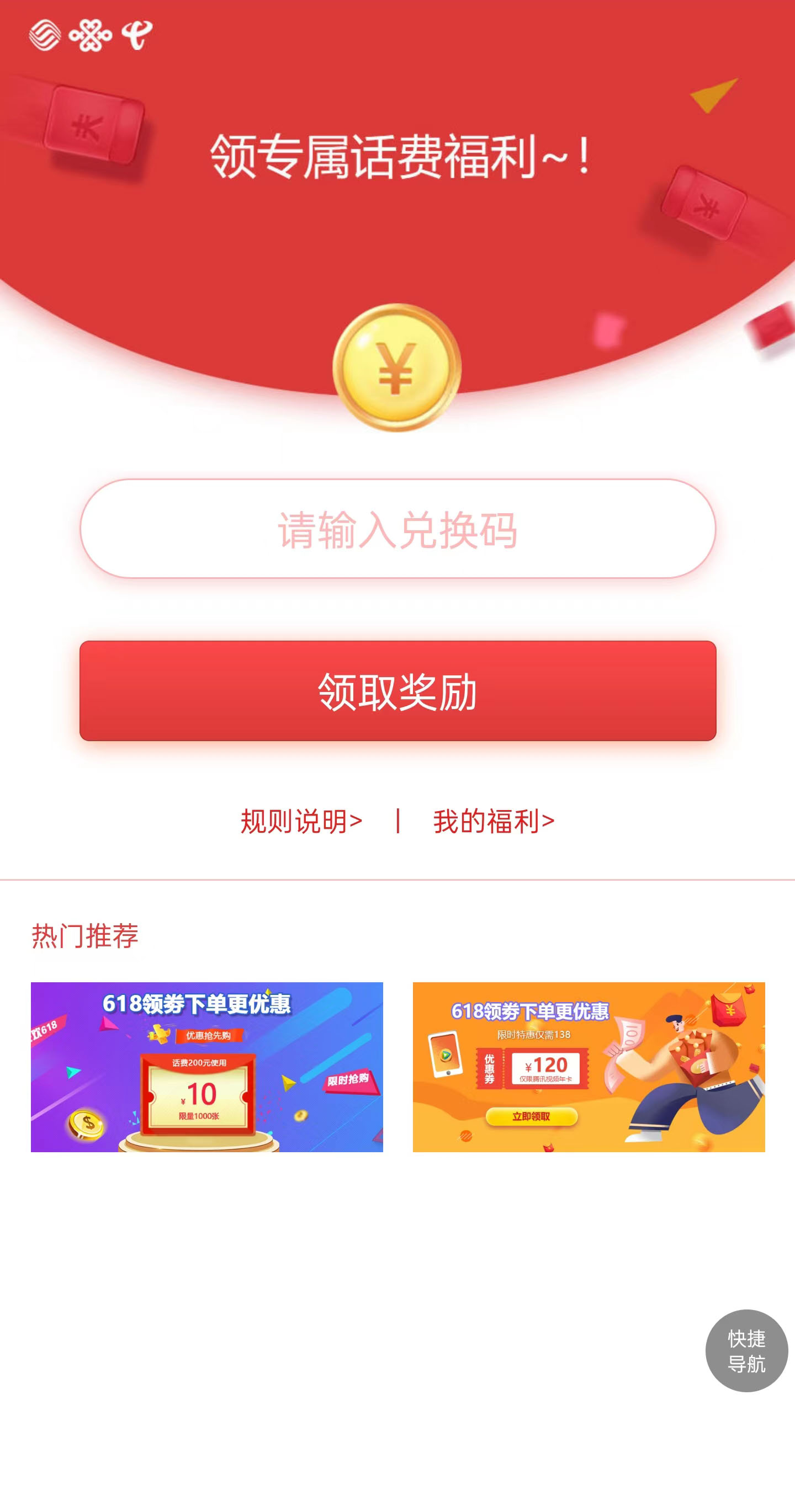Viewport: 795px width, 1512px height.
Task: Tap the 领取奖励 button
Action: point(397,691)
